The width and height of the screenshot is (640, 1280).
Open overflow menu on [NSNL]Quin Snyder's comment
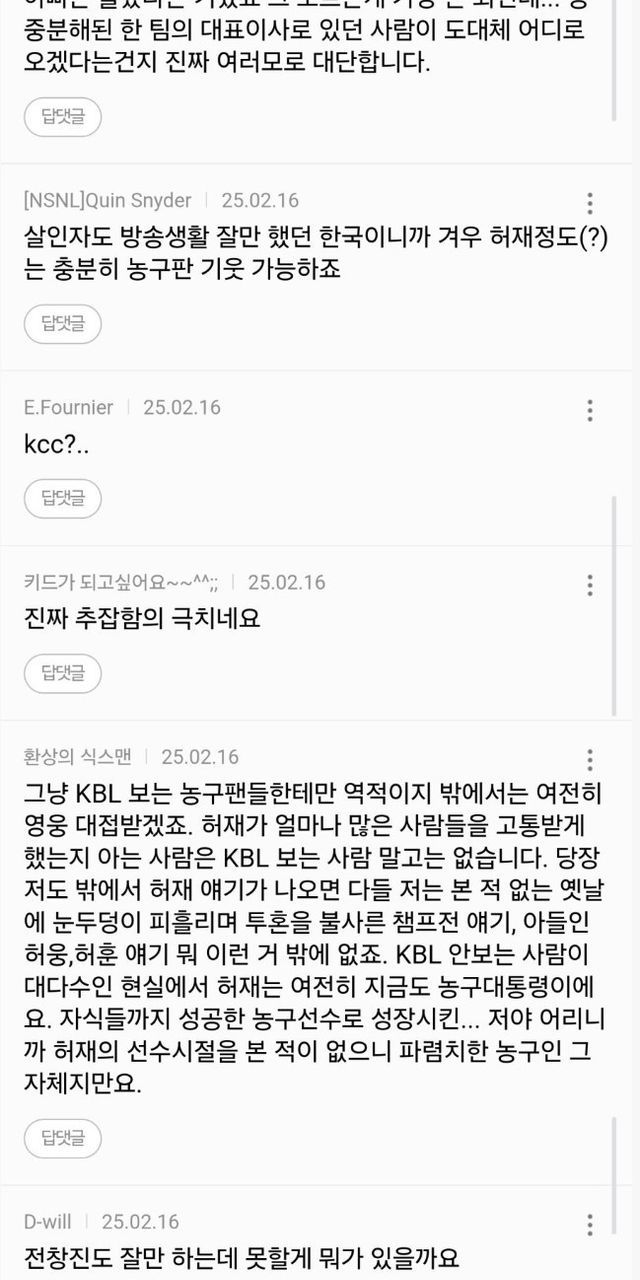[590, 202]
